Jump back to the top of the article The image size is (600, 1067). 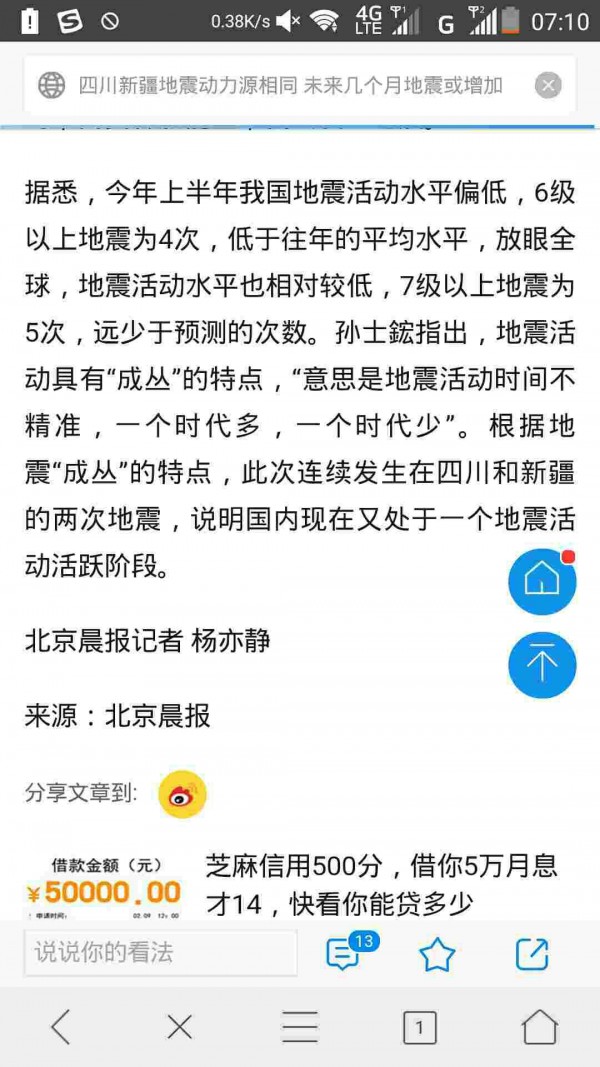pos(542,664)
